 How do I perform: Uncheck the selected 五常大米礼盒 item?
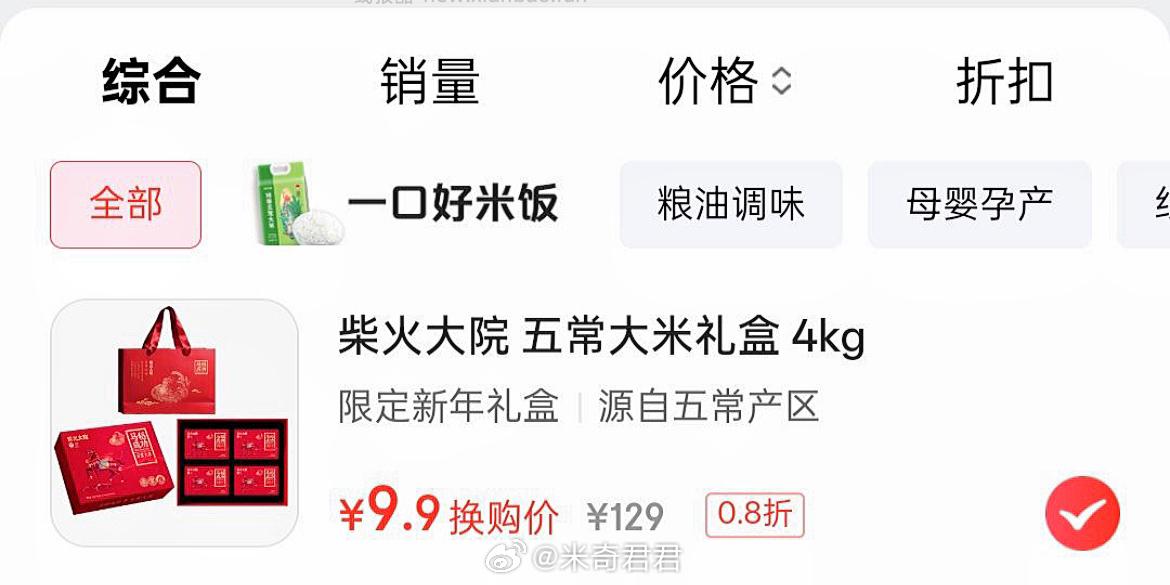click(x=1082, y=513)
